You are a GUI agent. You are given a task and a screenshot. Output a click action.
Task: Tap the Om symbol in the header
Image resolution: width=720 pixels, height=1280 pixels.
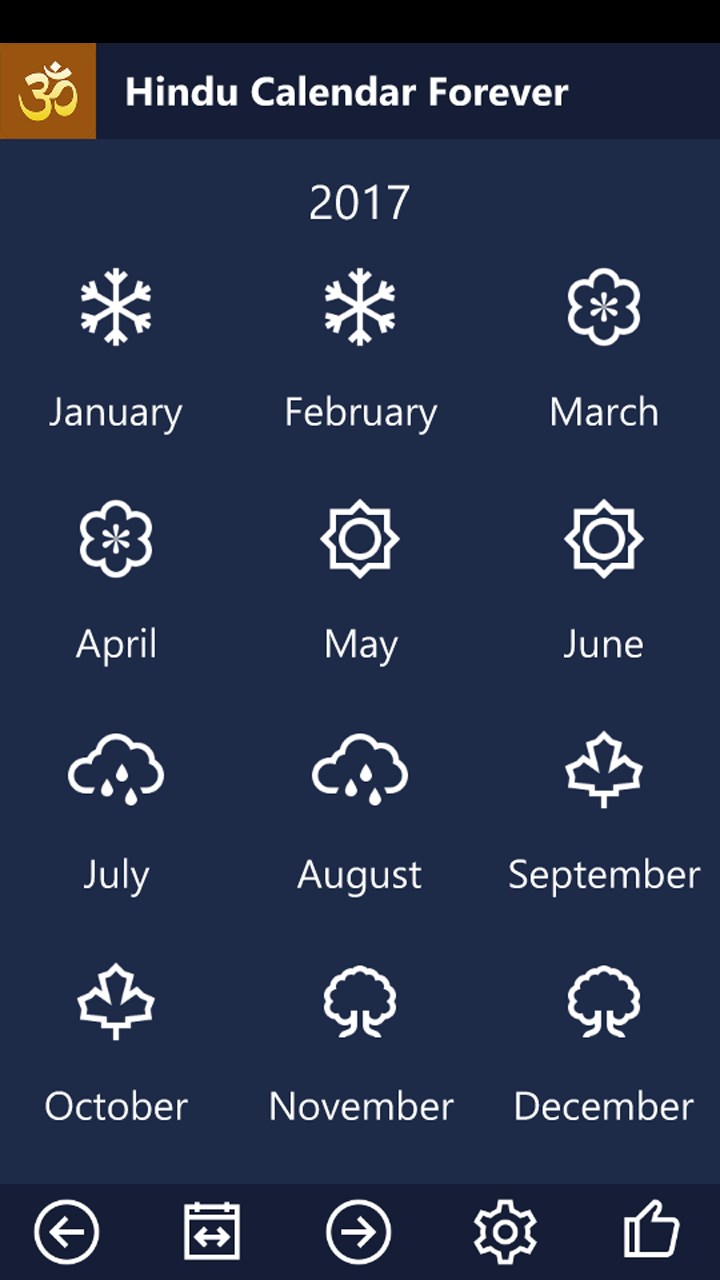[48, 90]
